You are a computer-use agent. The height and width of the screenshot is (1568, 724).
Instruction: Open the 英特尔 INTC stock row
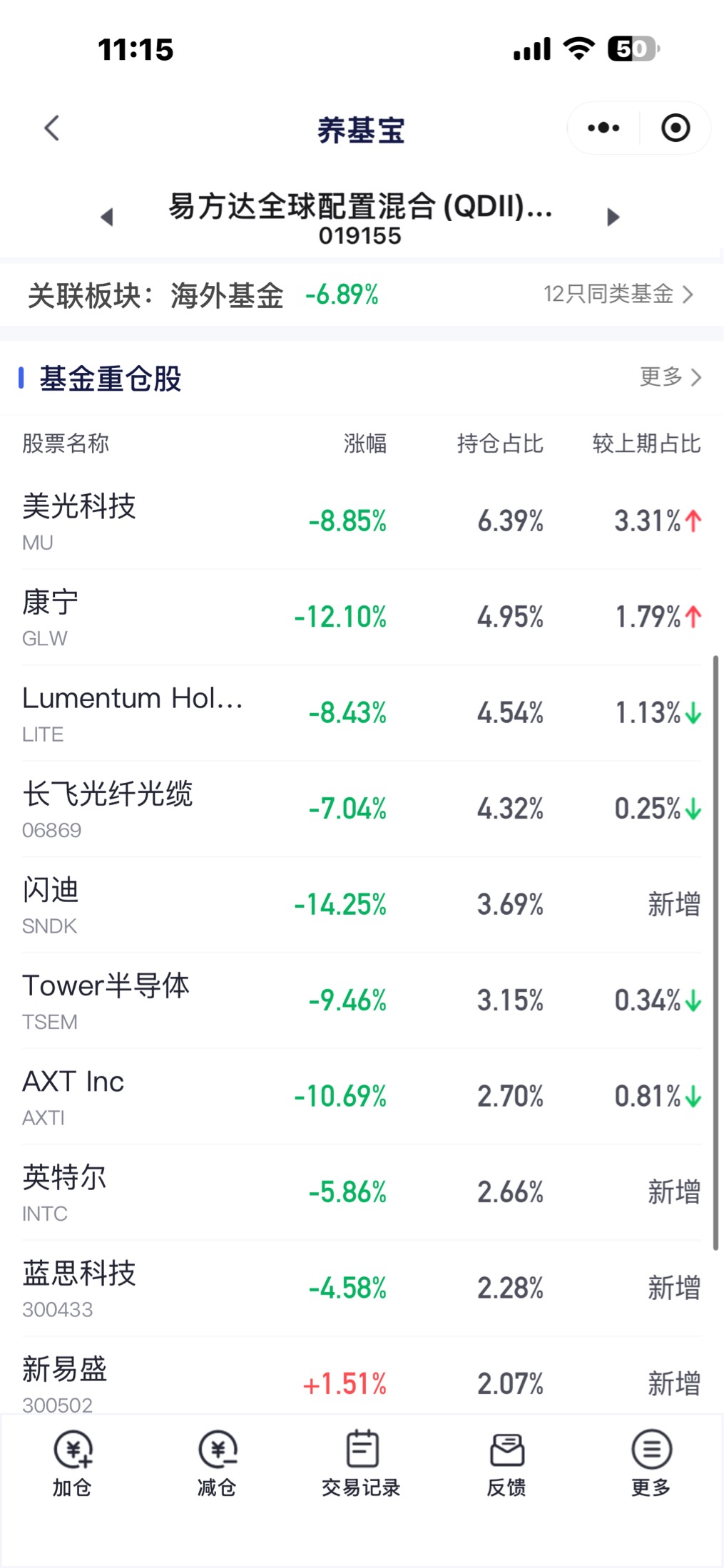(x=362, y=1193)
